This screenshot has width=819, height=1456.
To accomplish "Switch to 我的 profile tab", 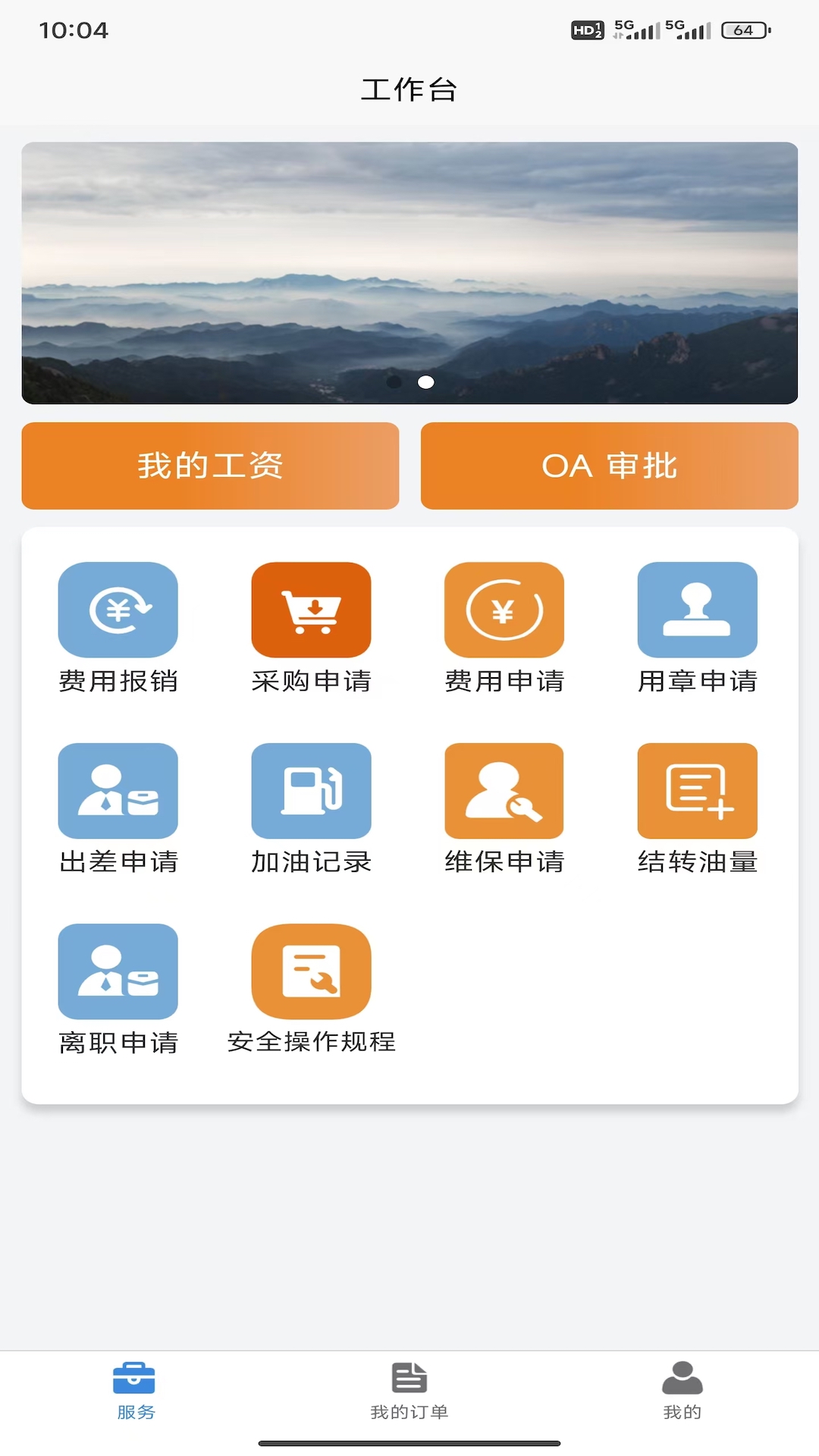I will coord(682,1390).
